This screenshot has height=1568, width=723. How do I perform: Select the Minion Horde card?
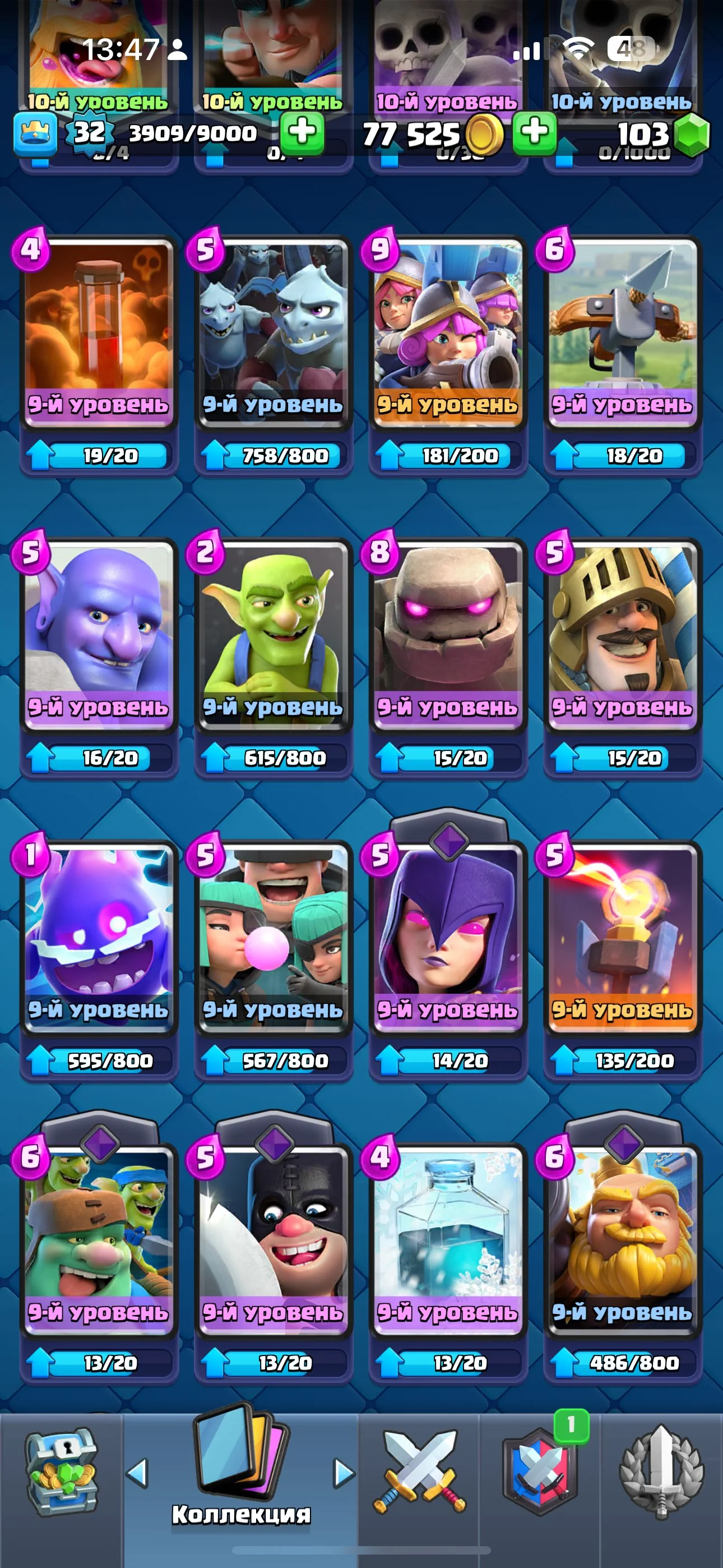[274, 332]
